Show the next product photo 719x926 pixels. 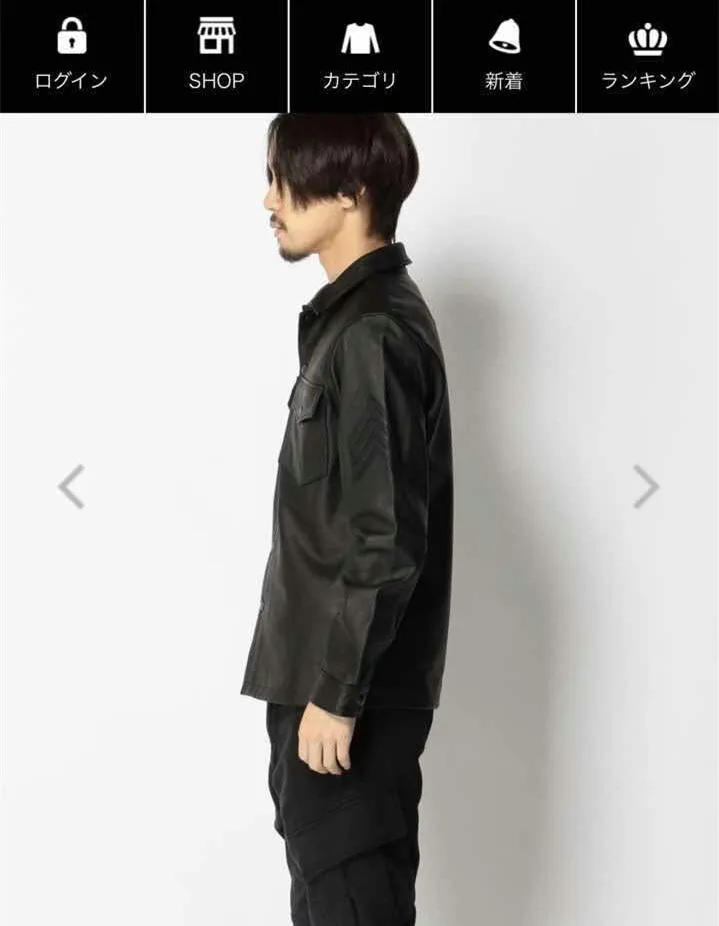coord(646,487)
